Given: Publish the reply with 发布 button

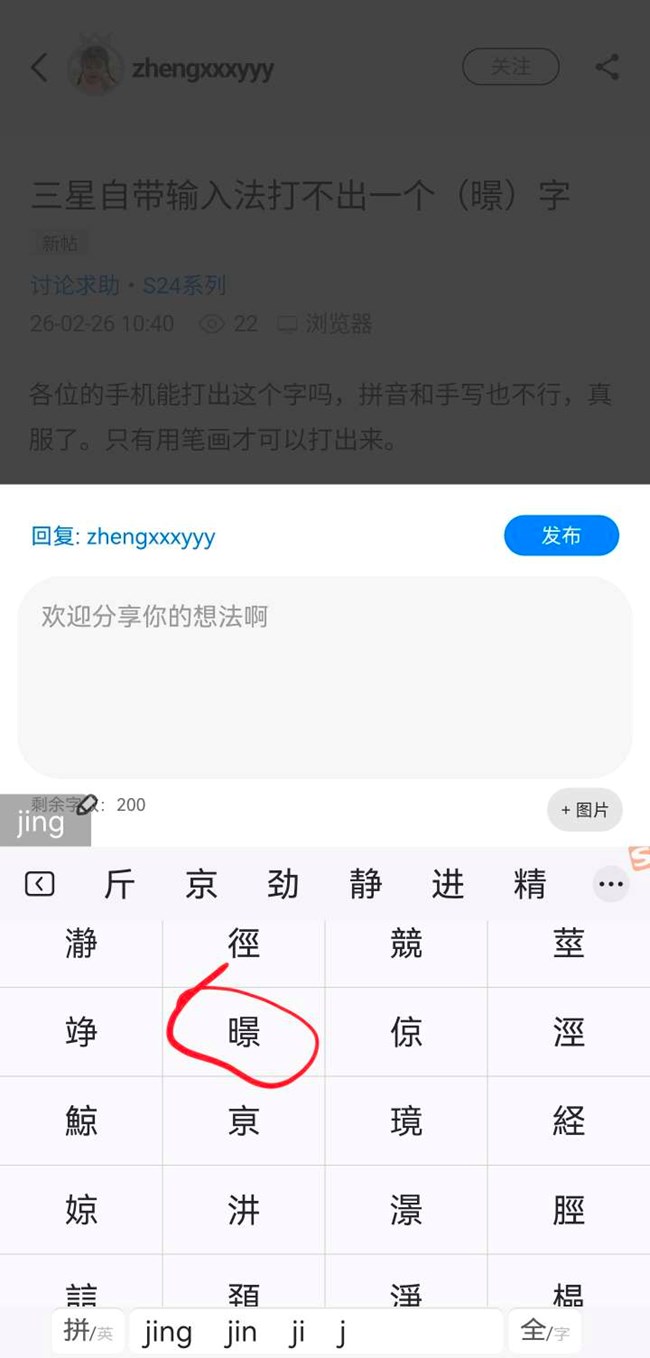Looking at the screenshot, I should (561, 536).
